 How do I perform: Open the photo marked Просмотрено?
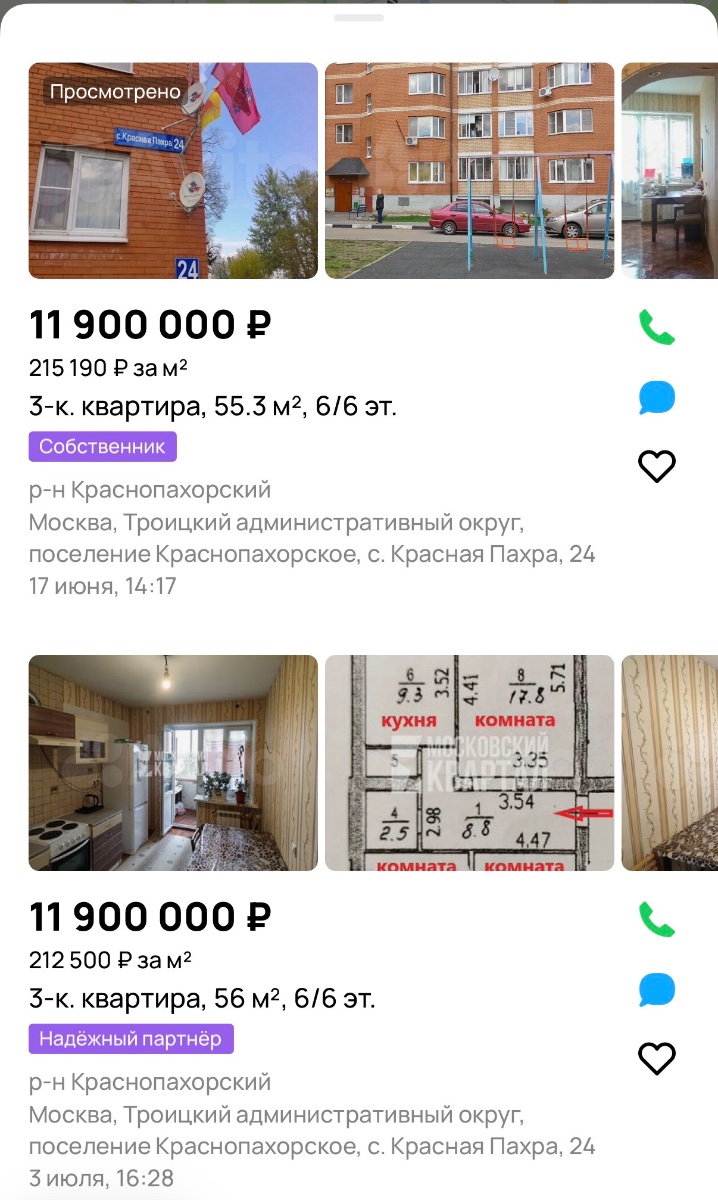(173, 171)
